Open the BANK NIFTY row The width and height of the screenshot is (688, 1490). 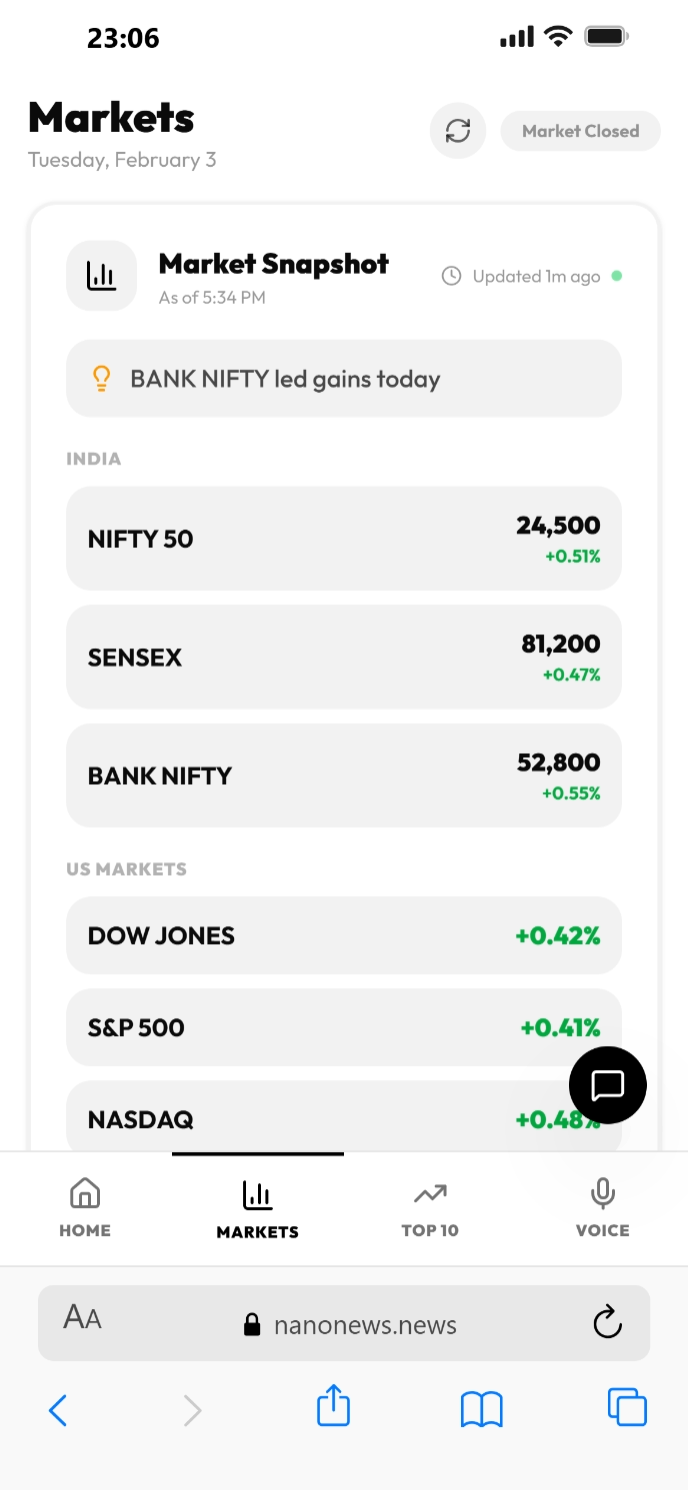pos(344,776)
